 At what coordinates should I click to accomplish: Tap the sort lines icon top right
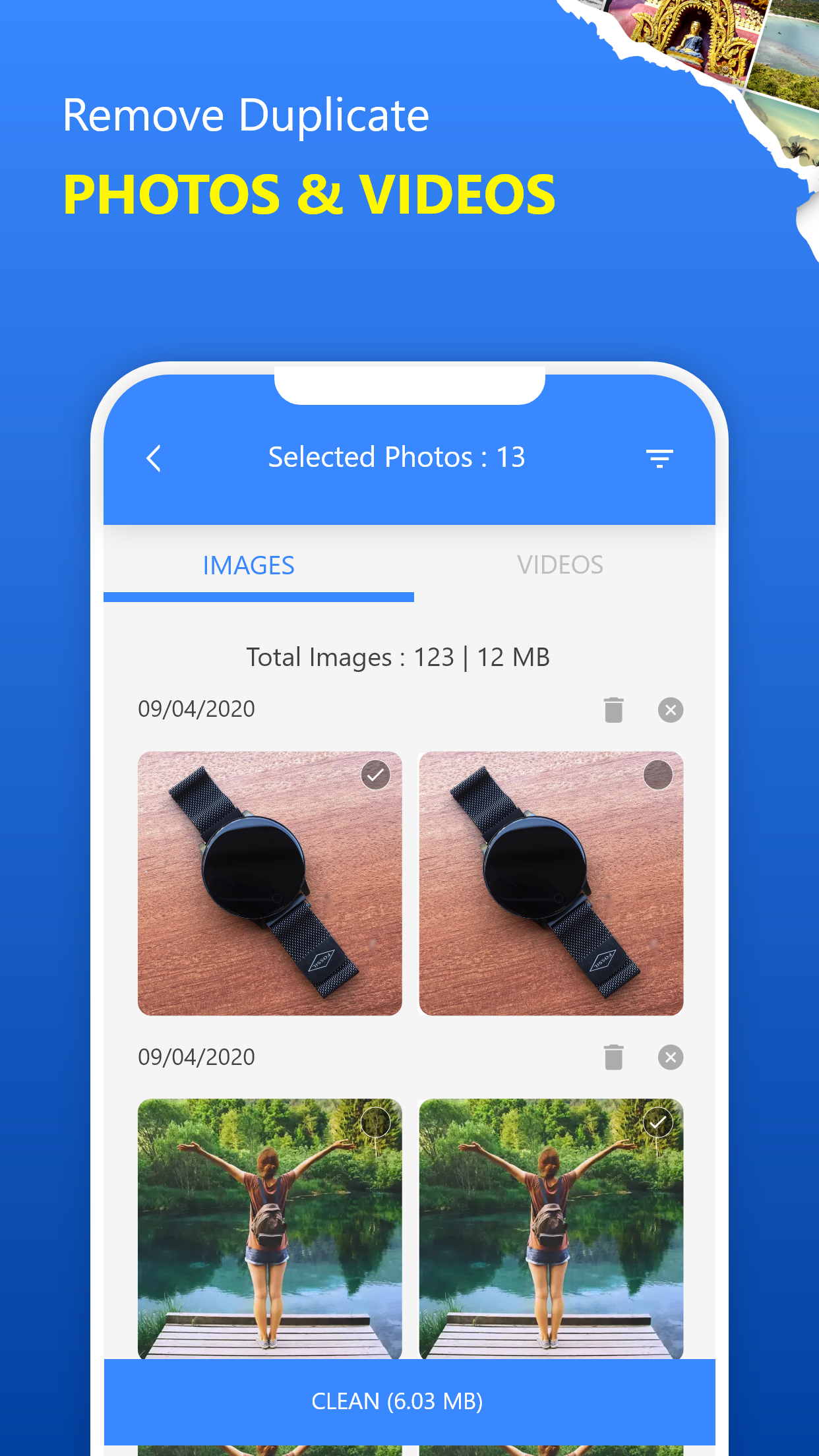tap(660, 458)
